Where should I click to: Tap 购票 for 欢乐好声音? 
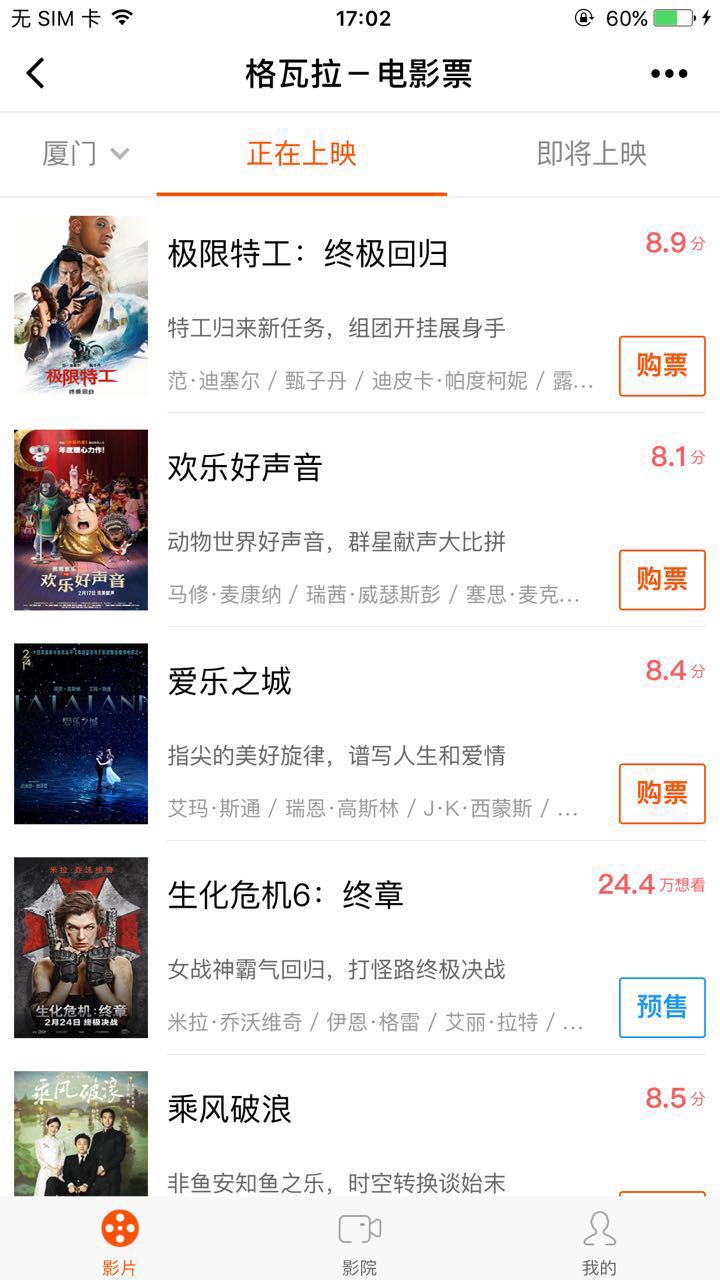coord(661,580)
